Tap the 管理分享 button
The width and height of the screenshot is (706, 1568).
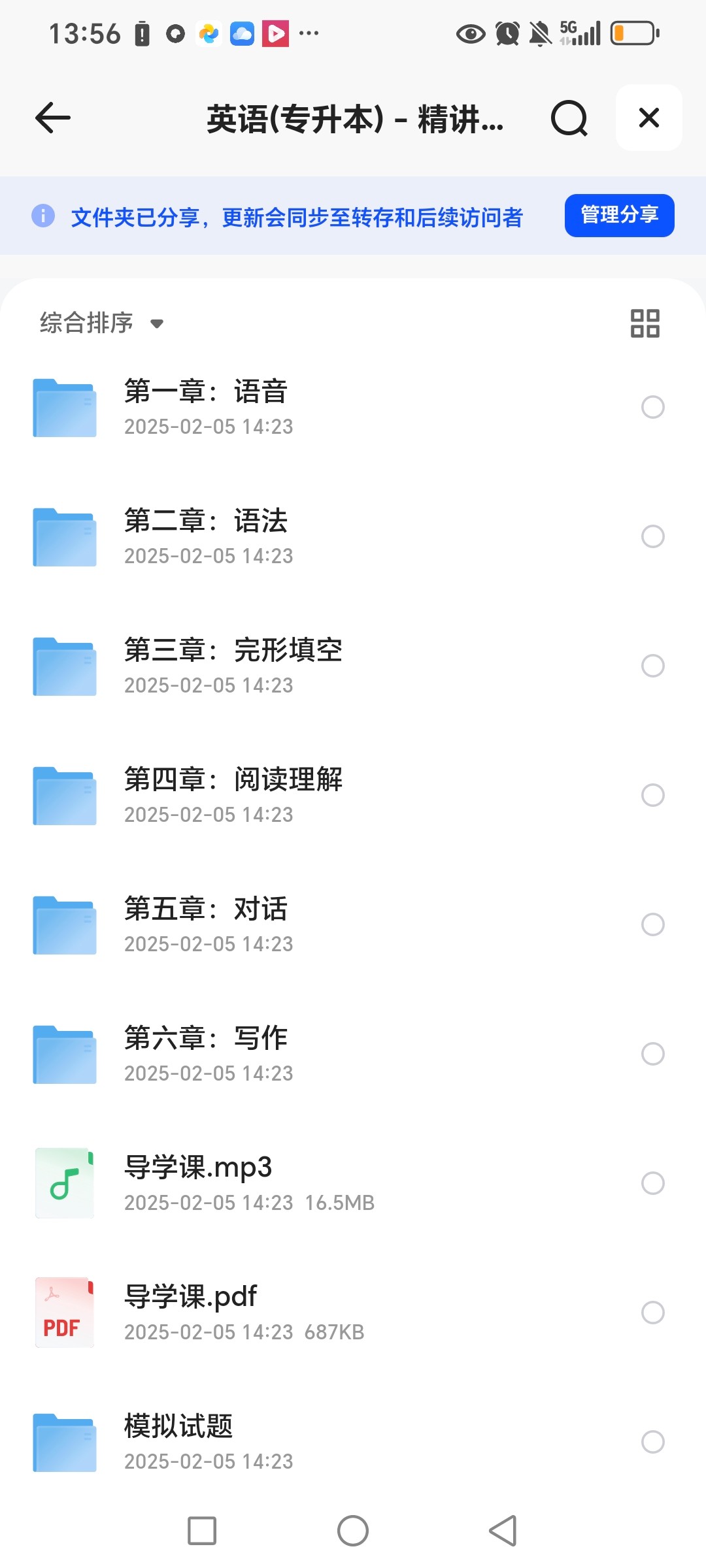tap(619, 215)
